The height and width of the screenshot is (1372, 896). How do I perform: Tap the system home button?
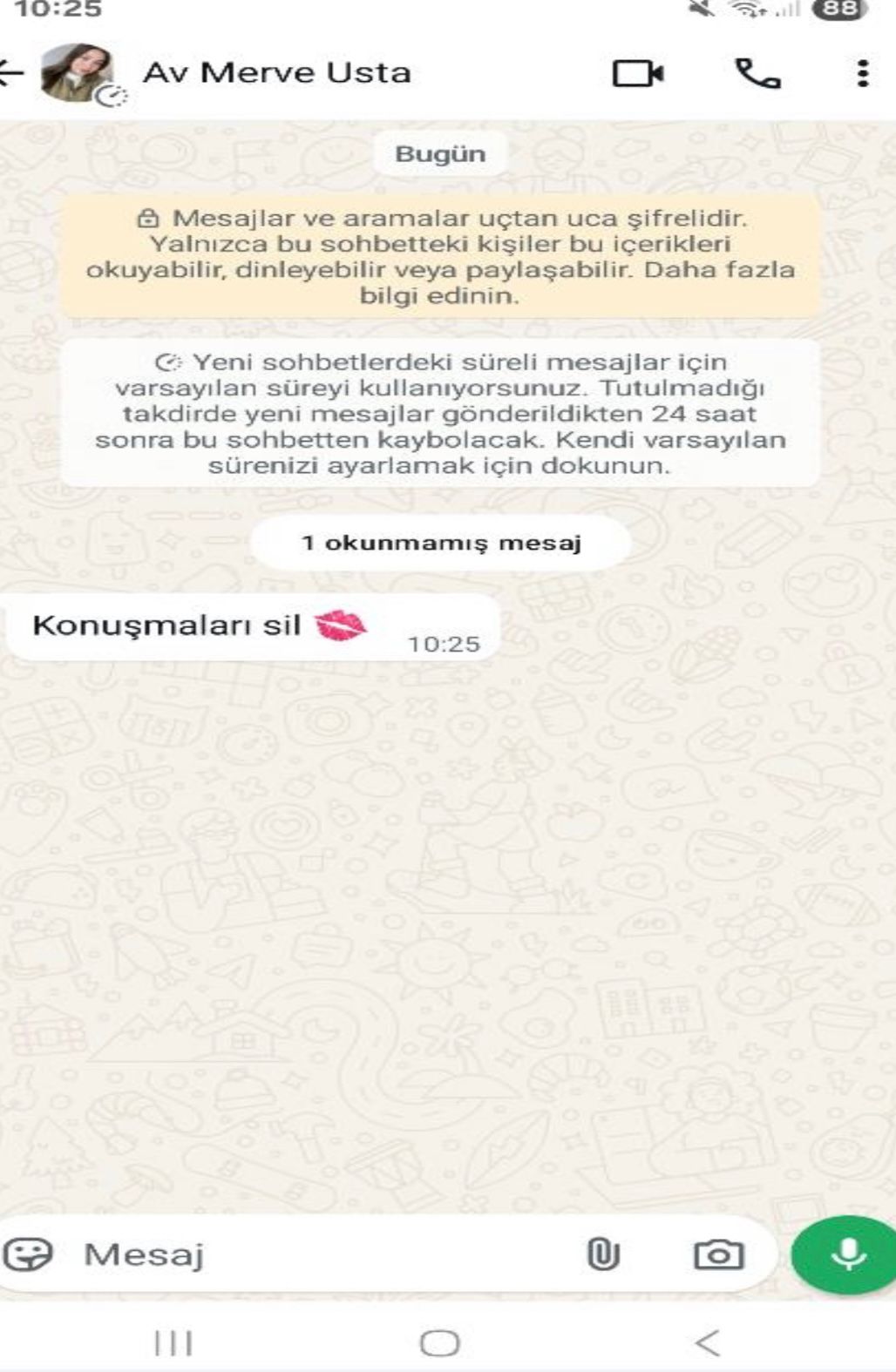(x=439, y=1342)
